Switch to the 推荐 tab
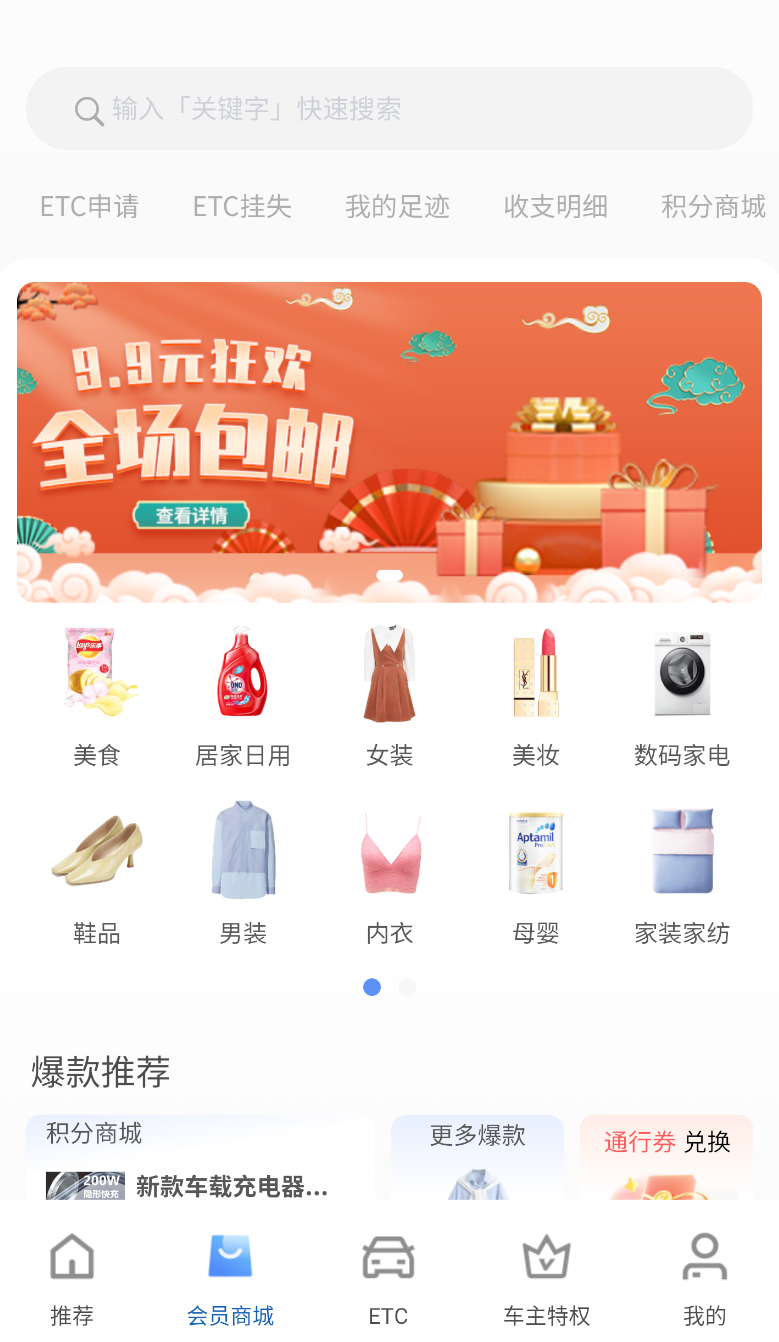 click(x=72, y=1278)
